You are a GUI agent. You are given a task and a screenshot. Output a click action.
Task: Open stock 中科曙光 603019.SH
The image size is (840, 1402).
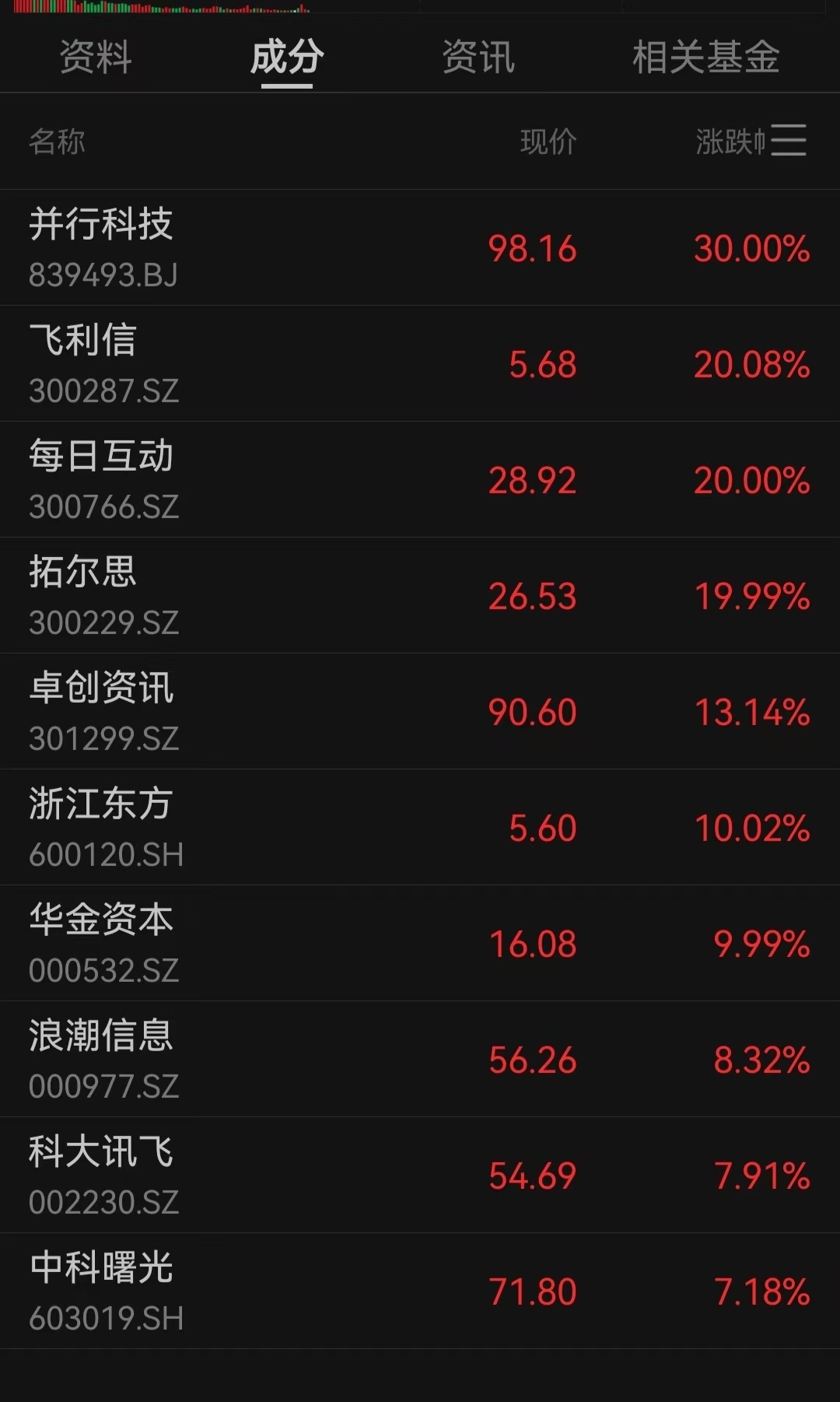(x=420, y=1291)
